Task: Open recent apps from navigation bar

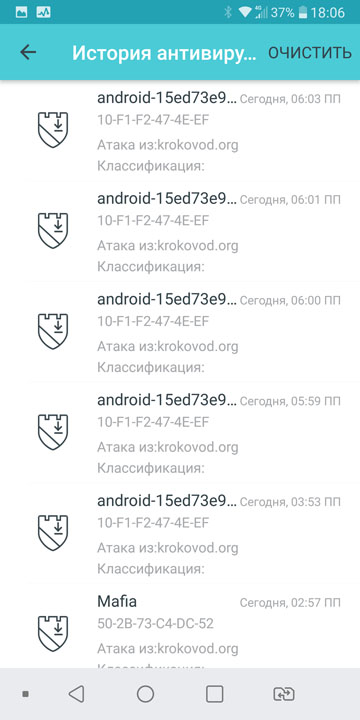Action: coord(214,694)
